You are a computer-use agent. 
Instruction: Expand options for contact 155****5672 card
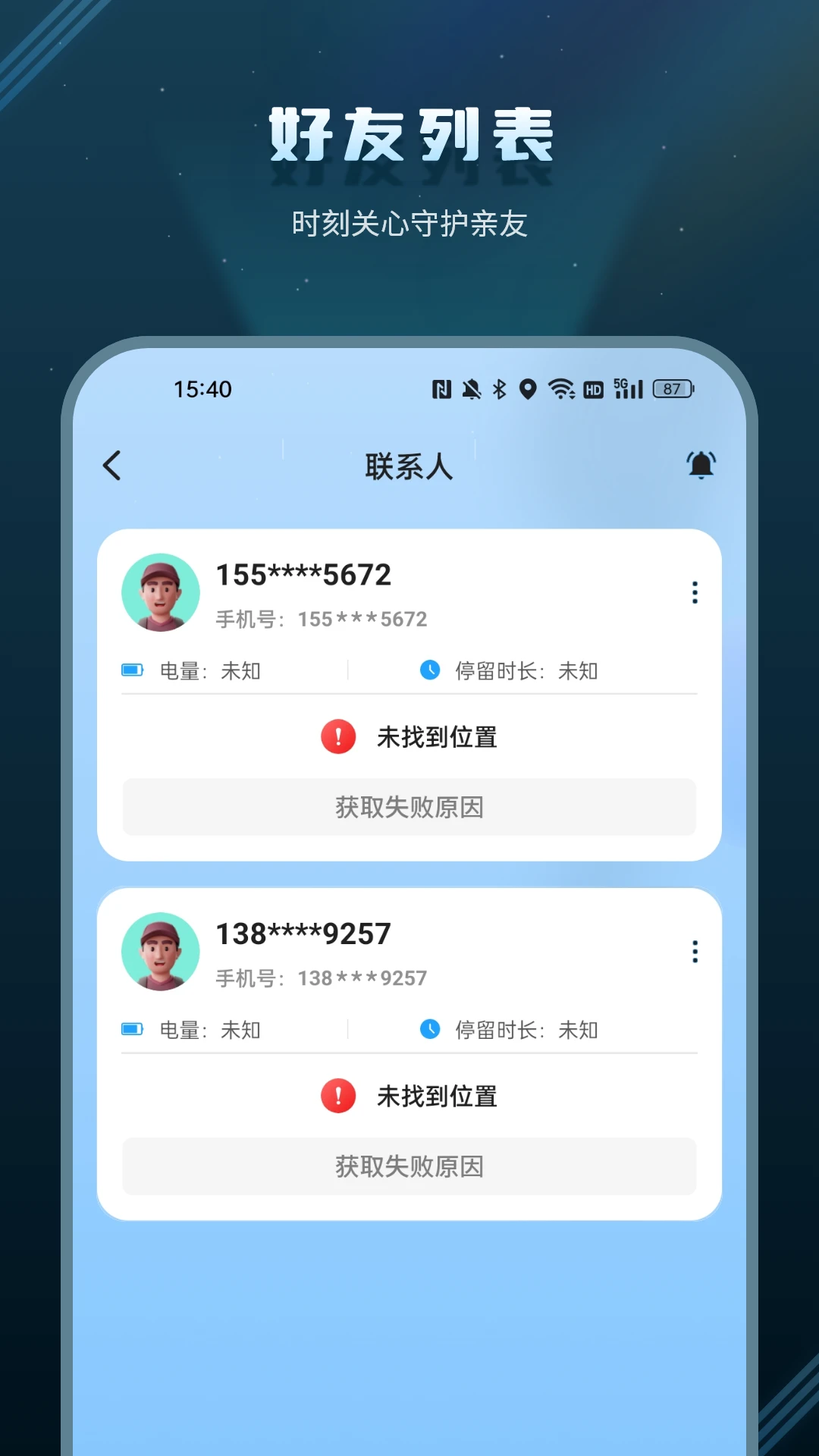click(x=695, y=593)
